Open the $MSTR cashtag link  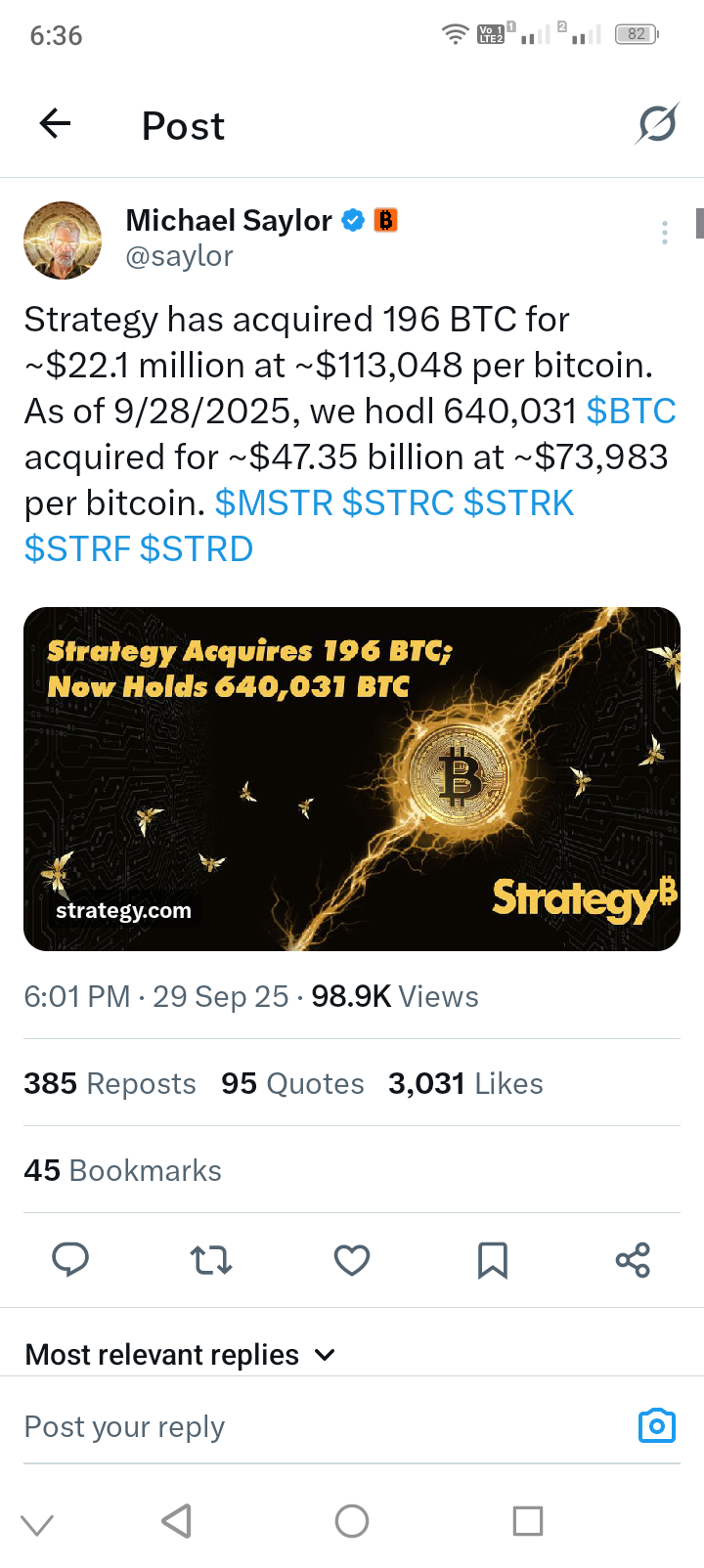coord(274,503)
